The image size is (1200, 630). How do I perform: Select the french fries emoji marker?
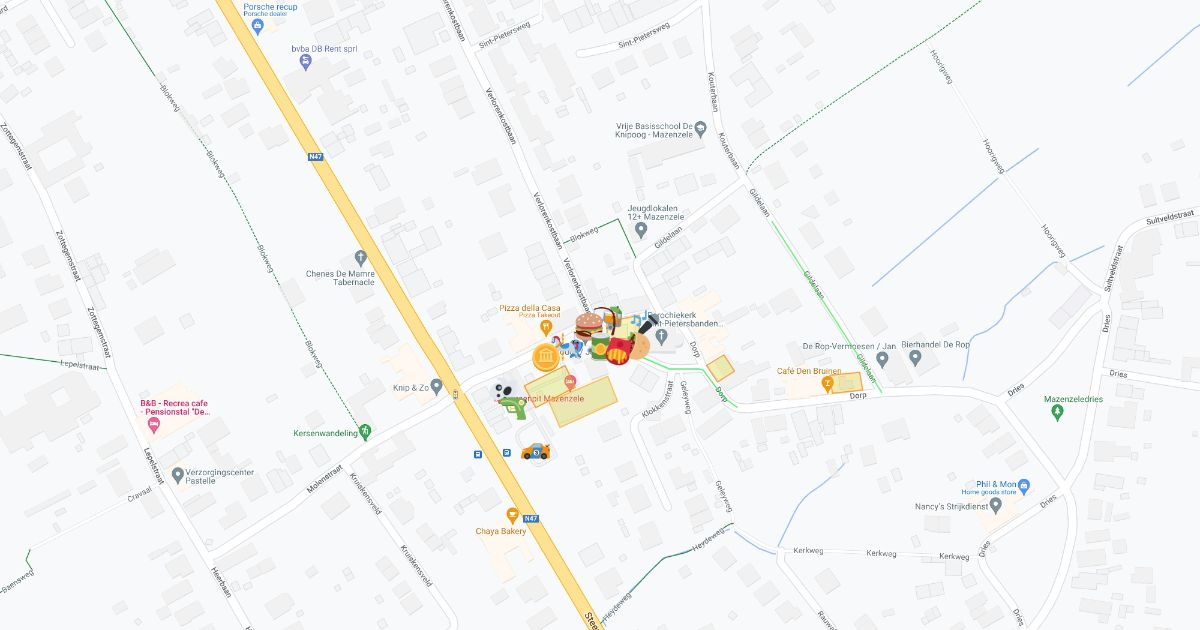[x=618, y=351]
